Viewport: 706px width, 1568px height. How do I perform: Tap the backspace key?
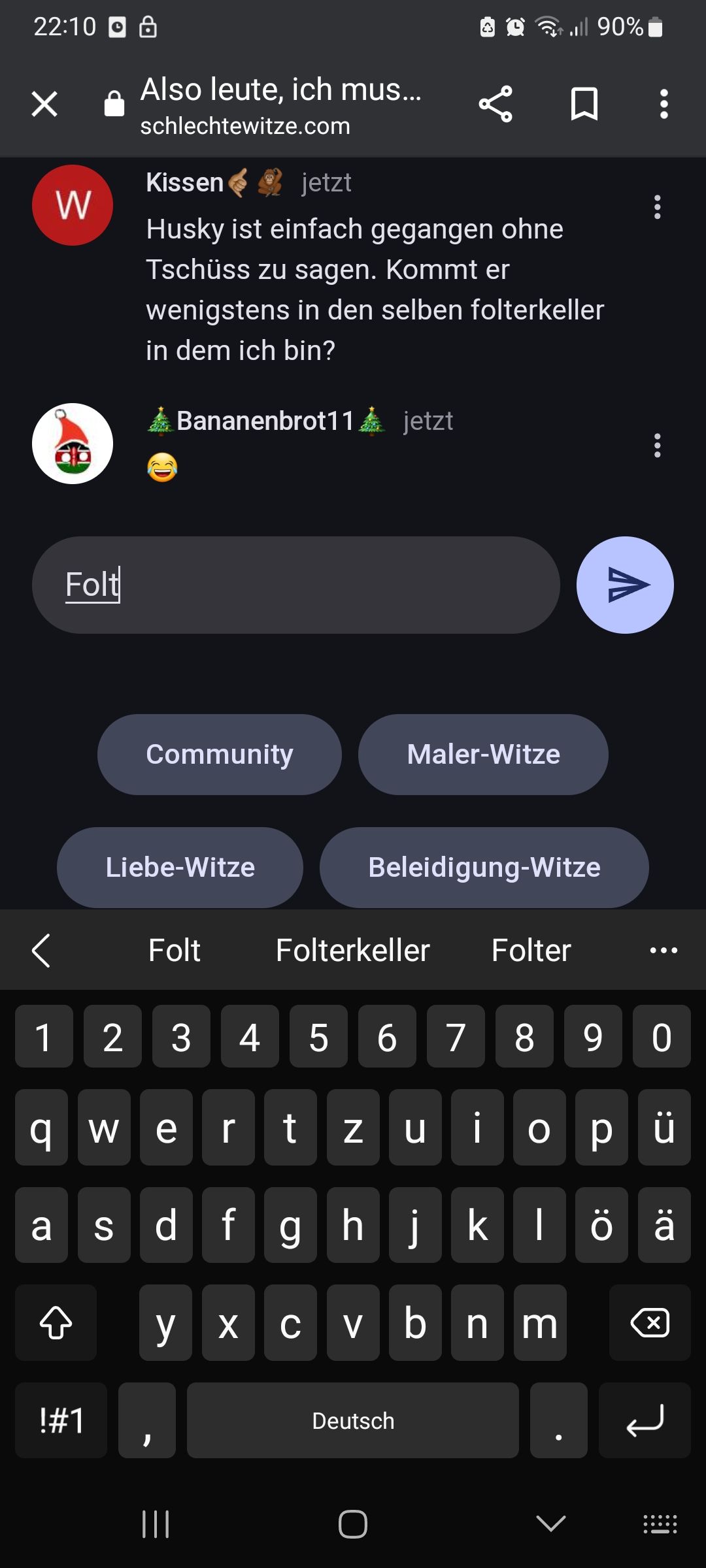(649, 1323)
